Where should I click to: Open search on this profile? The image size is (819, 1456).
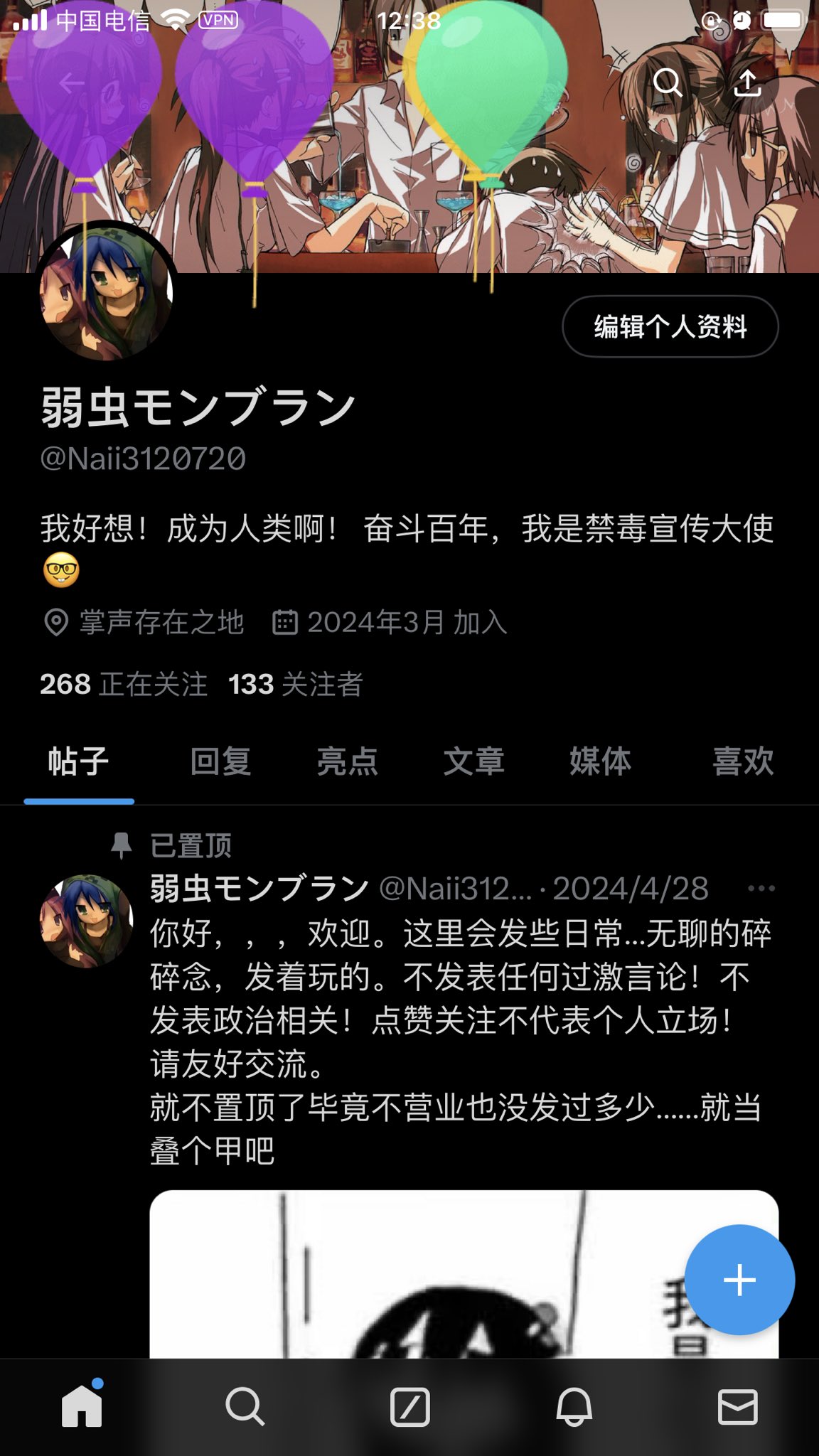668,83
